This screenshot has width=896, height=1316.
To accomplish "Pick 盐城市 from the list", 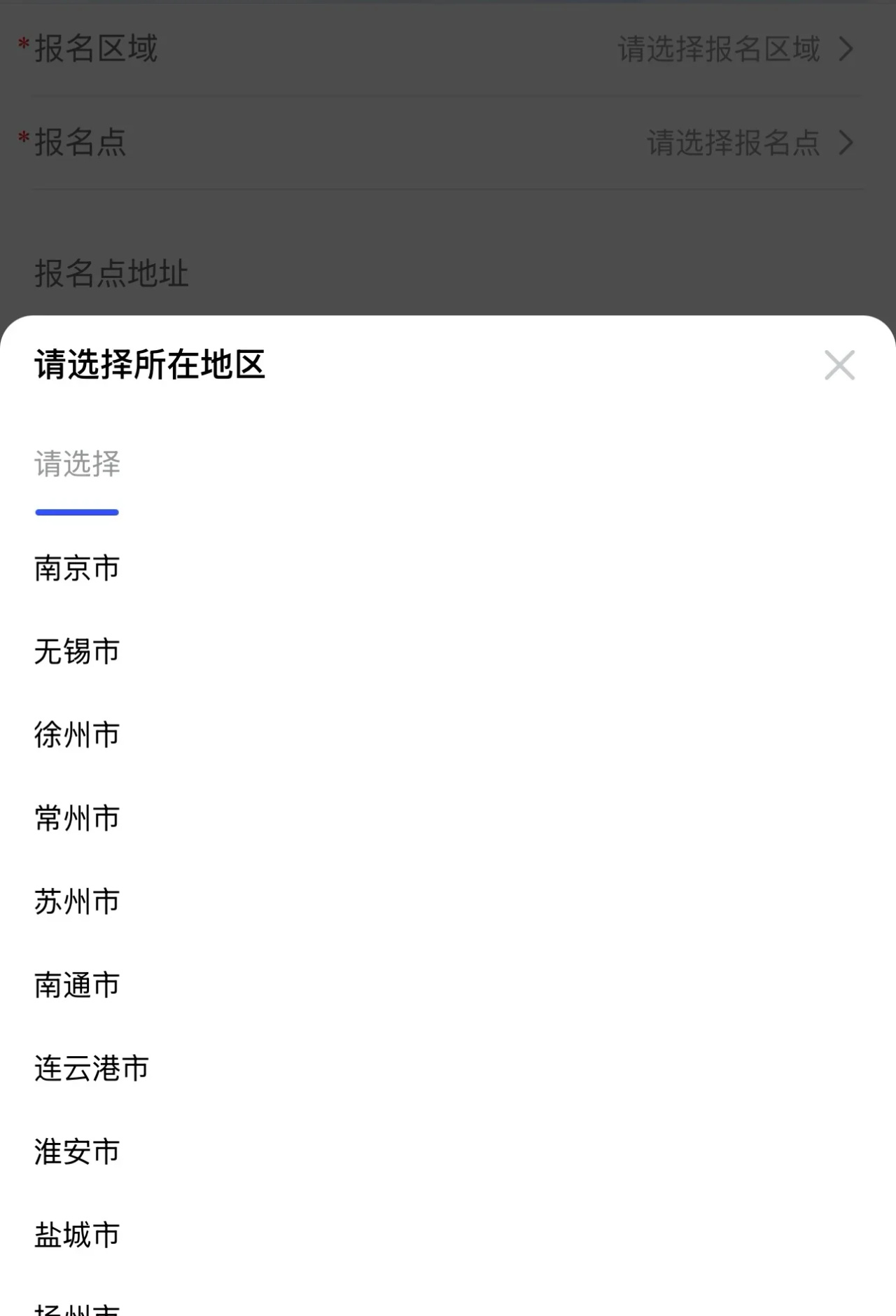I will [x=77, y=1235].
